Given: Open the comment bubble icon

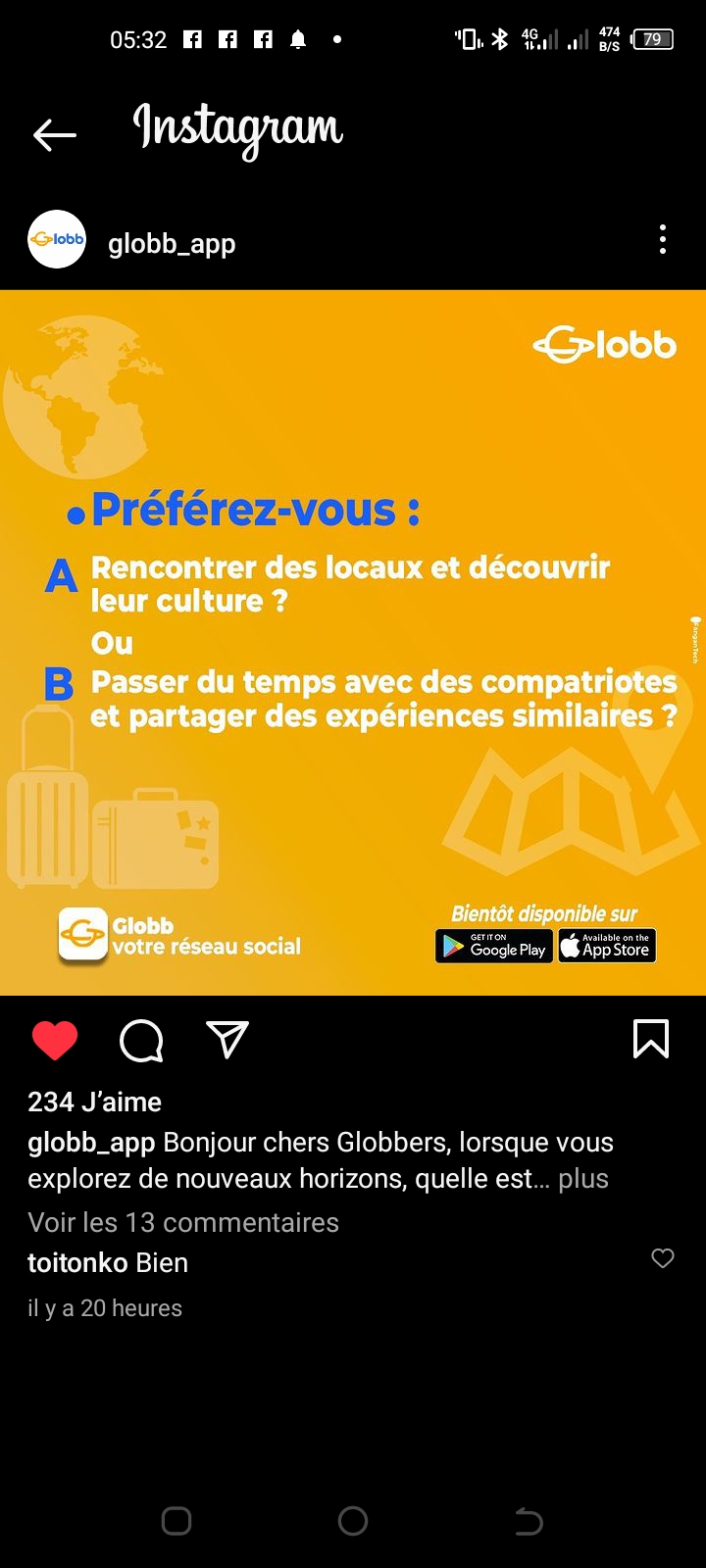Looking at the screenshot, I should [x=141, y=1040].
